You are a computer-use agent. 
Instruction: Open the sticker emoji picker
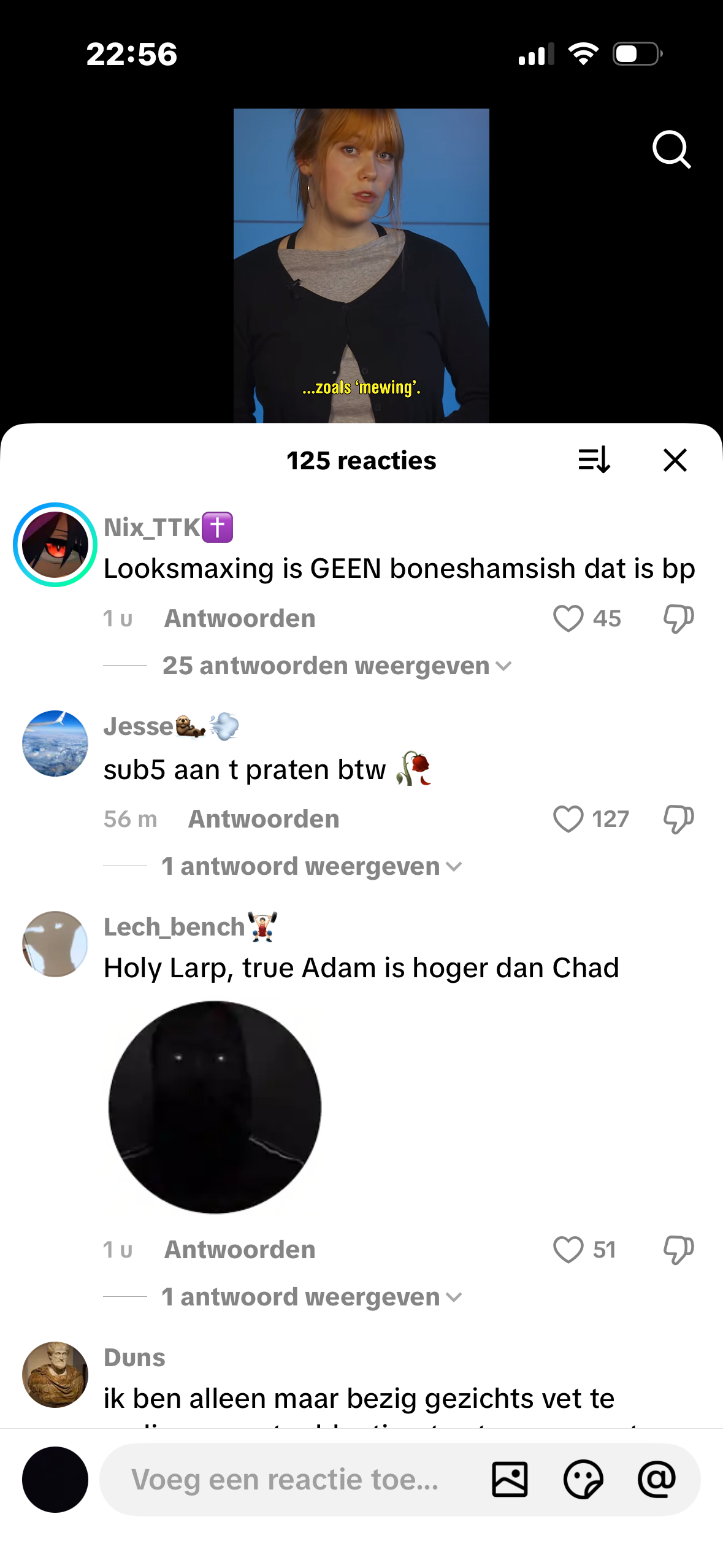click(x=583, y=1480)
